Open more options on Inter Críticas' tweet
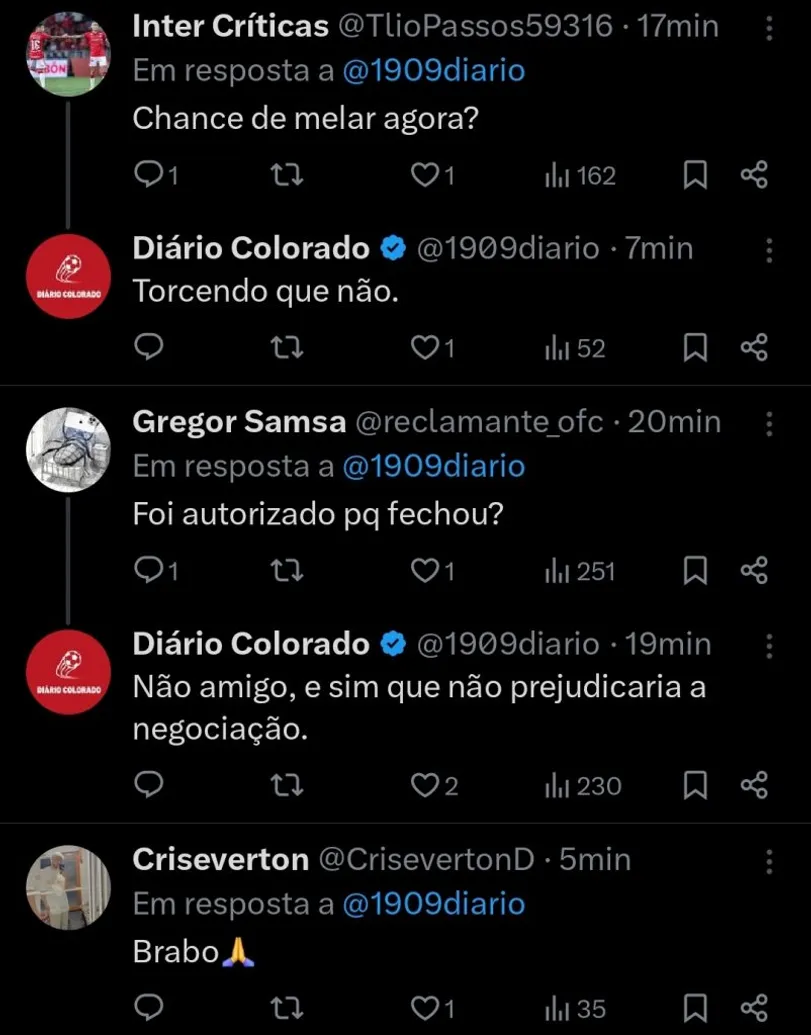 (769, 30)
